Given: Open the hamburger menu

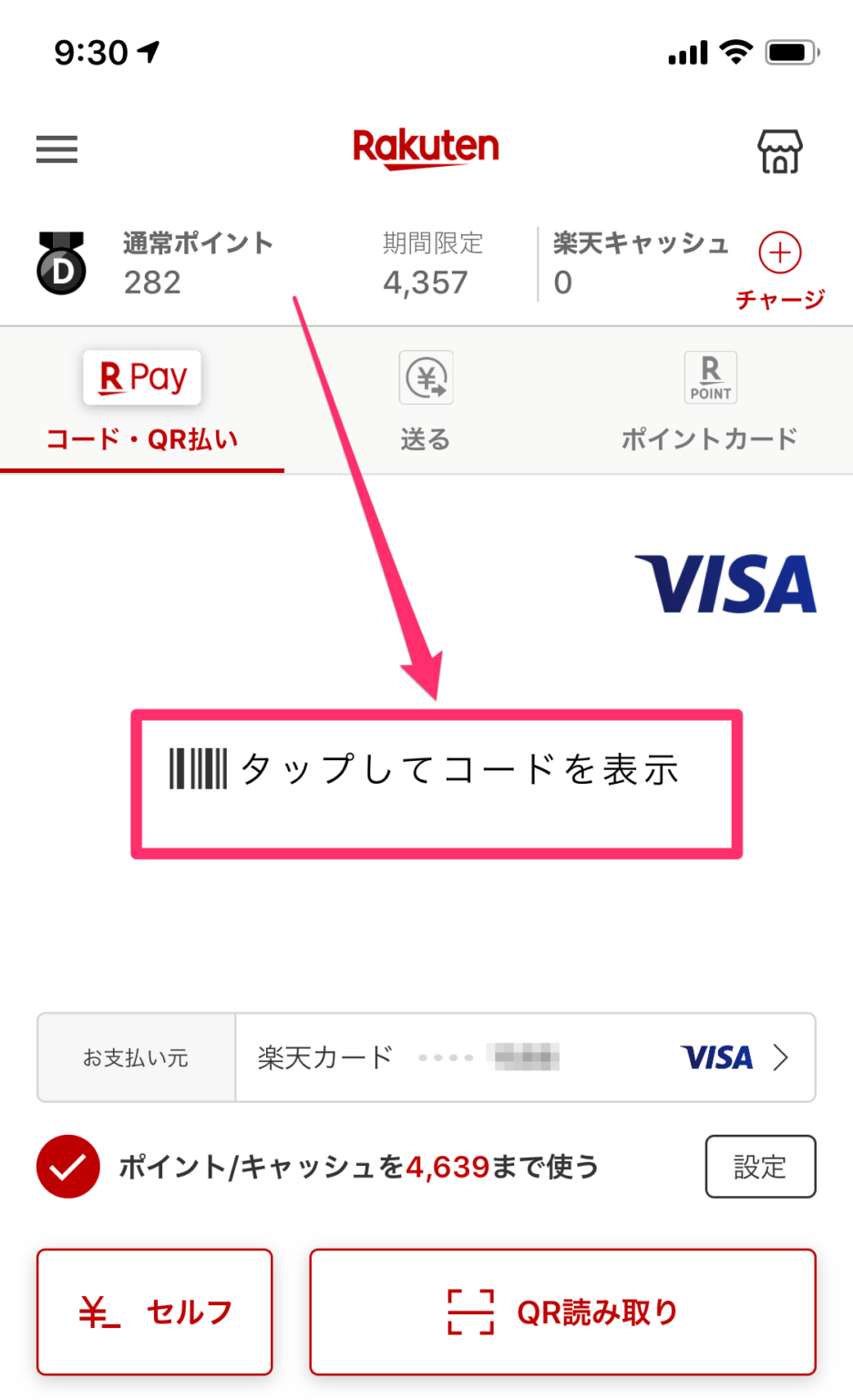Looking at the screenshot, I should 57,149.
